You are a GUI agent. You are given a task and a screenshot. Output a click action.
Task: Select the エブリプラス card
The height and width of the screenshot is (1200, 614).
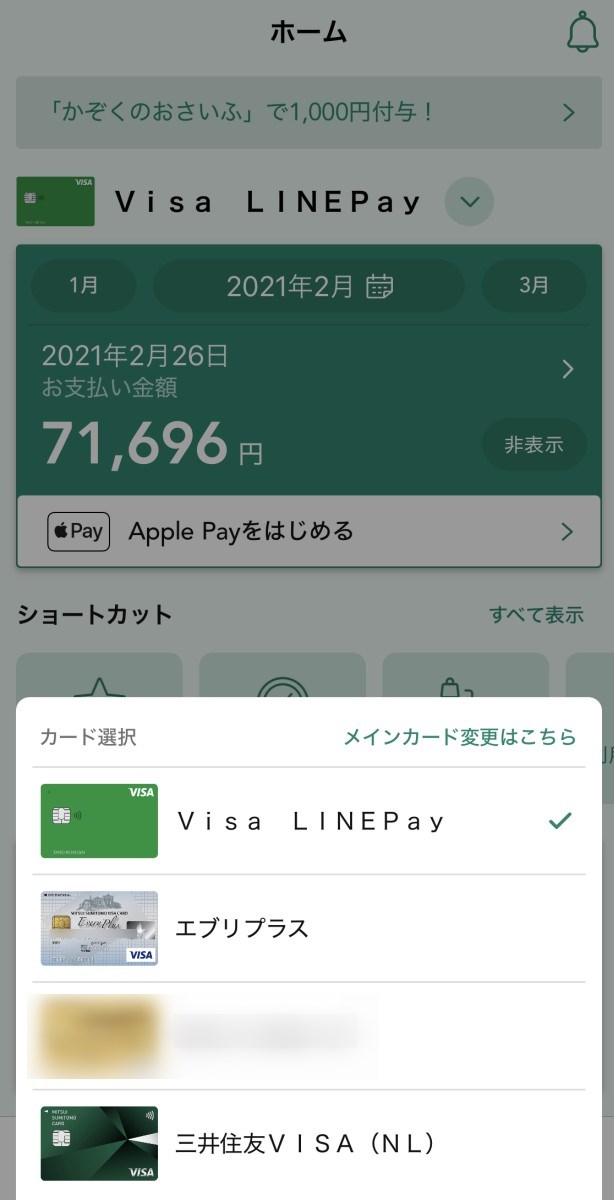308,928
